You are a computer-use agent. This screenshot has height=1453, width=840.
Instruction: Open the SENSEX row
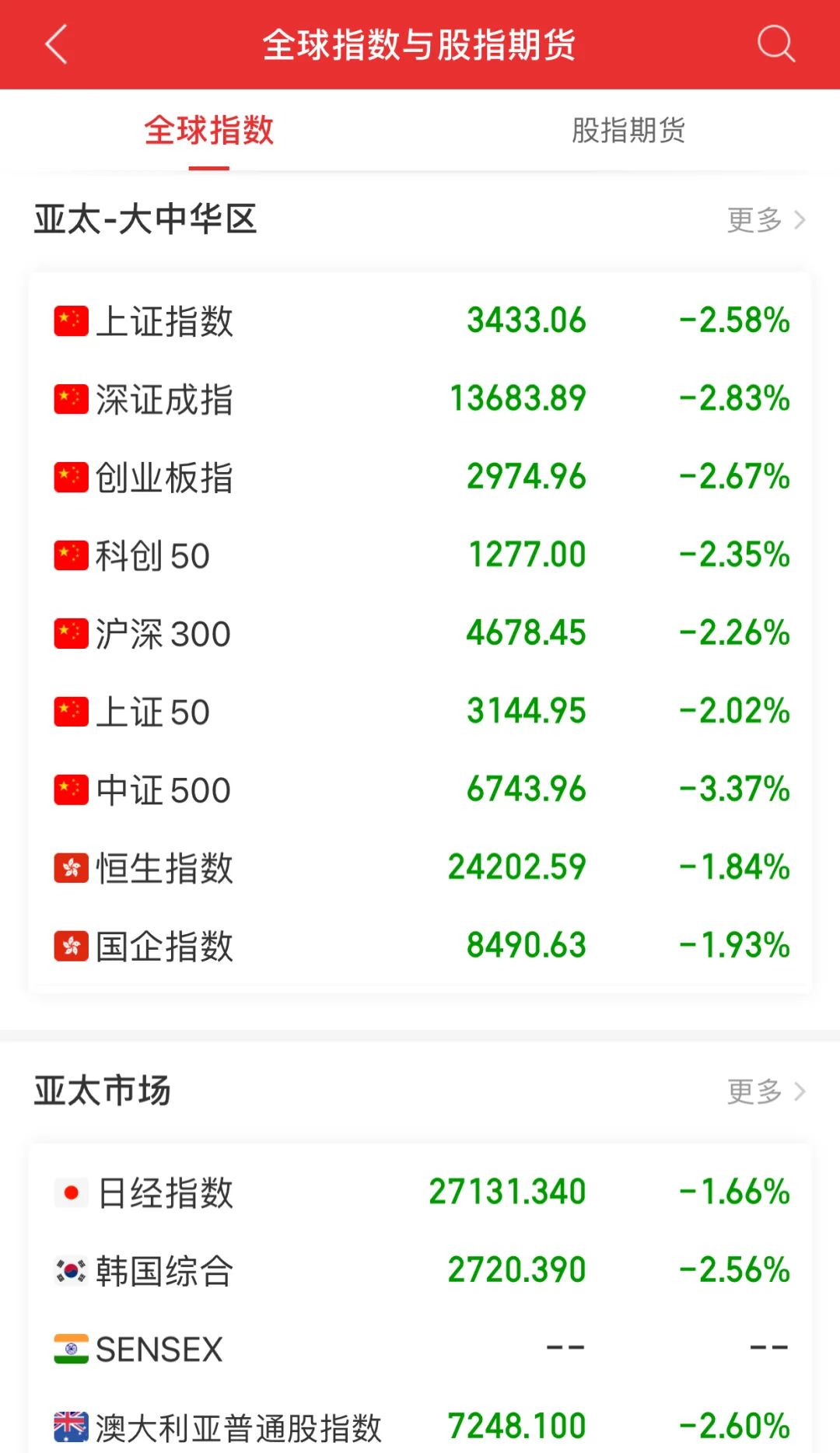pos(420,1349)
